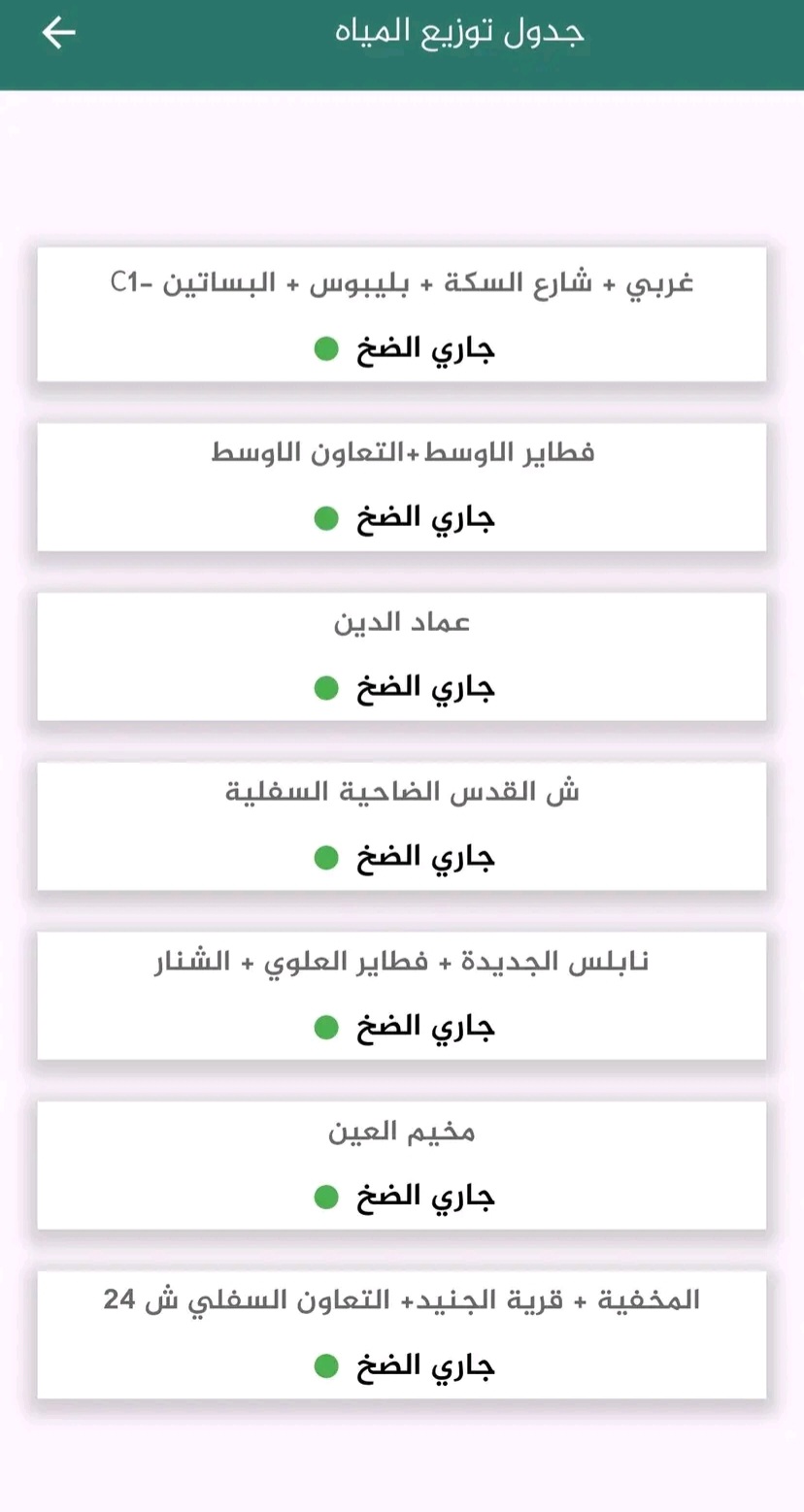Open the غربي + شارع السكة card
This screenshot has width=804, height=1512.
401,313
